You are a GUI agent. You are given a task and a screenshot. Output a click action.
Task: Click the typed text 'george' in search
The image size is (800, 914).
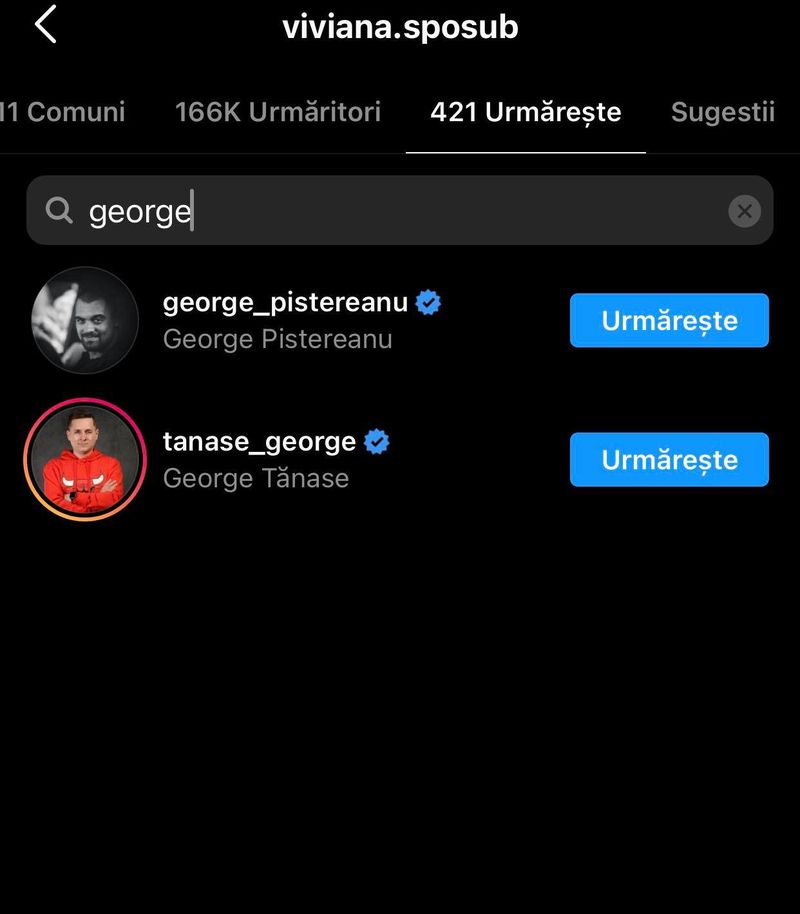[x=138, y=211]
